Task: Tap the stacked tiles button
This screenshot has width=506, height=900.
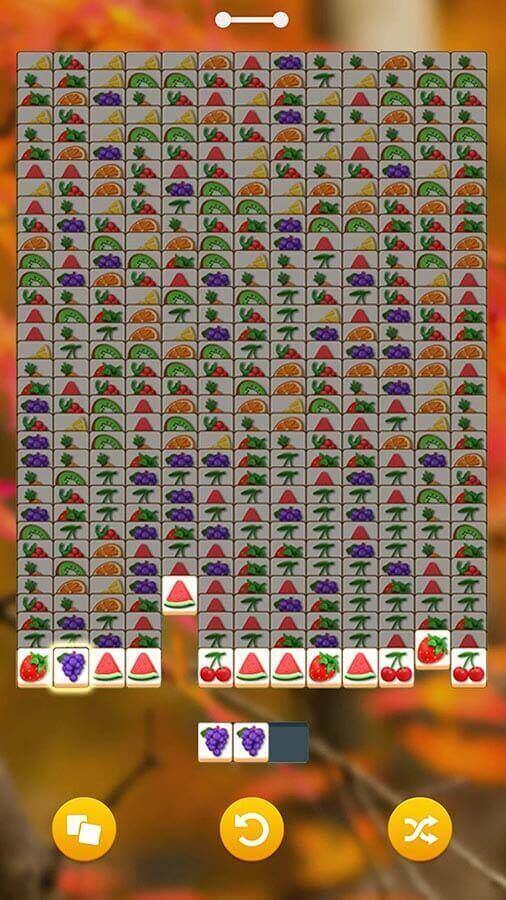Action: (84, 829)
